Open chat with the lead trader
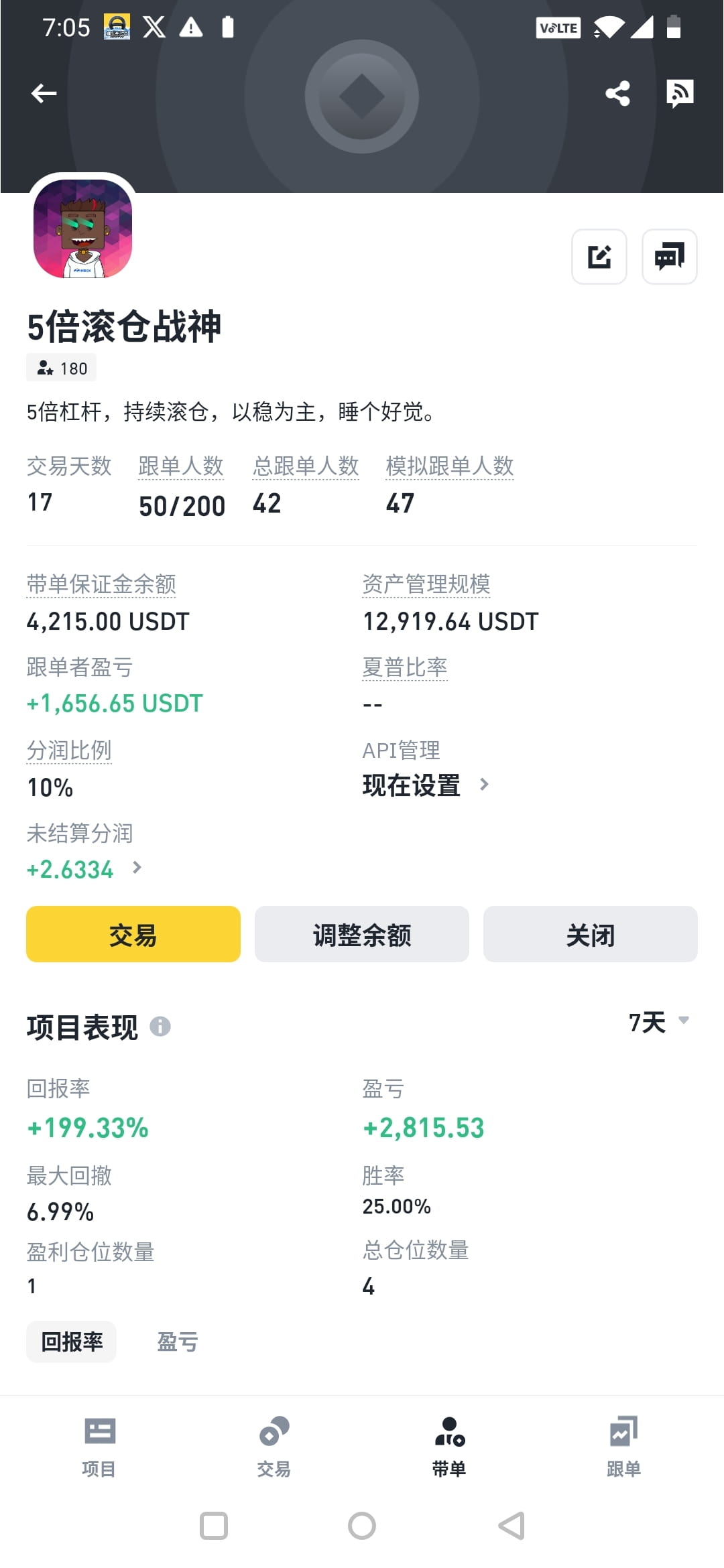 click(x=669, y=257)
